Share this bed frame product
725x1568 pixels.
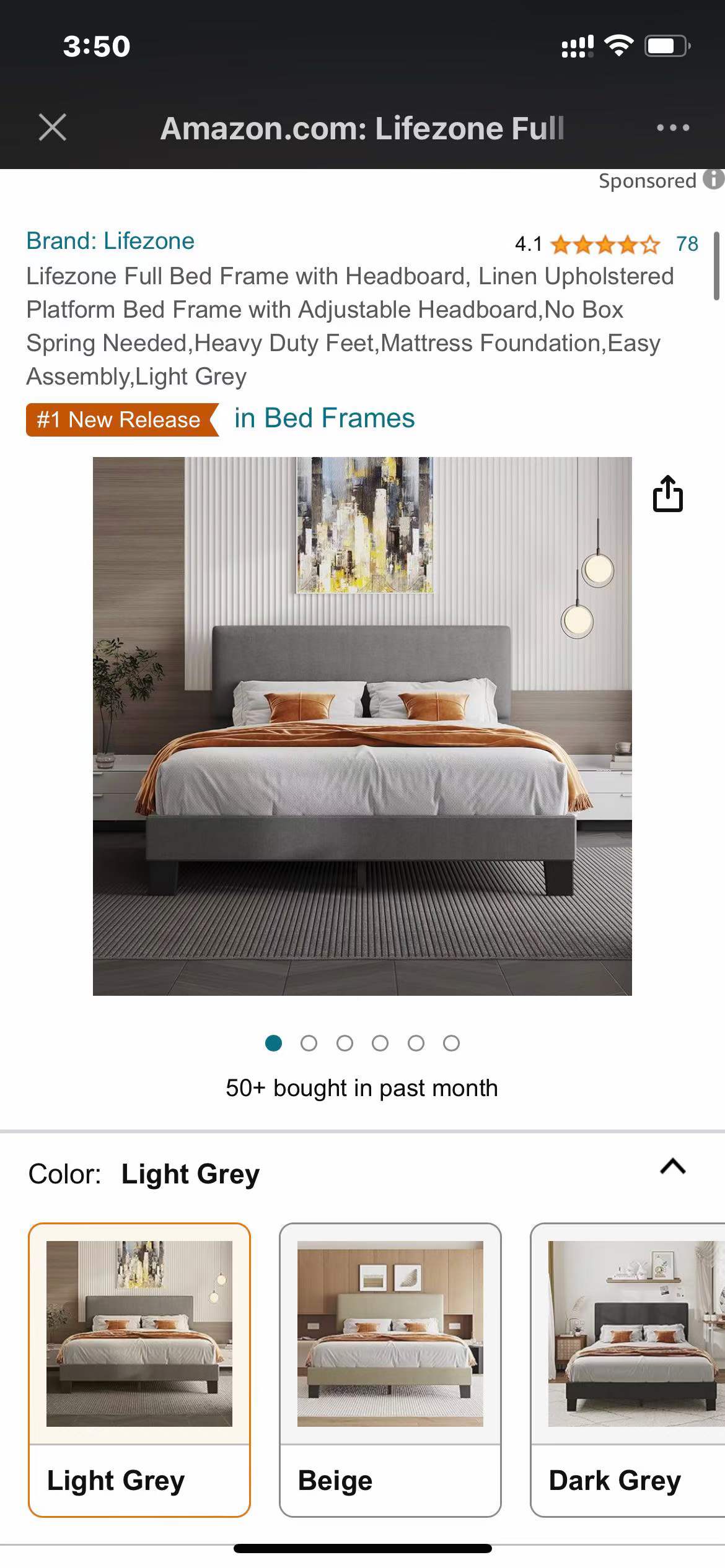(667, 494)
